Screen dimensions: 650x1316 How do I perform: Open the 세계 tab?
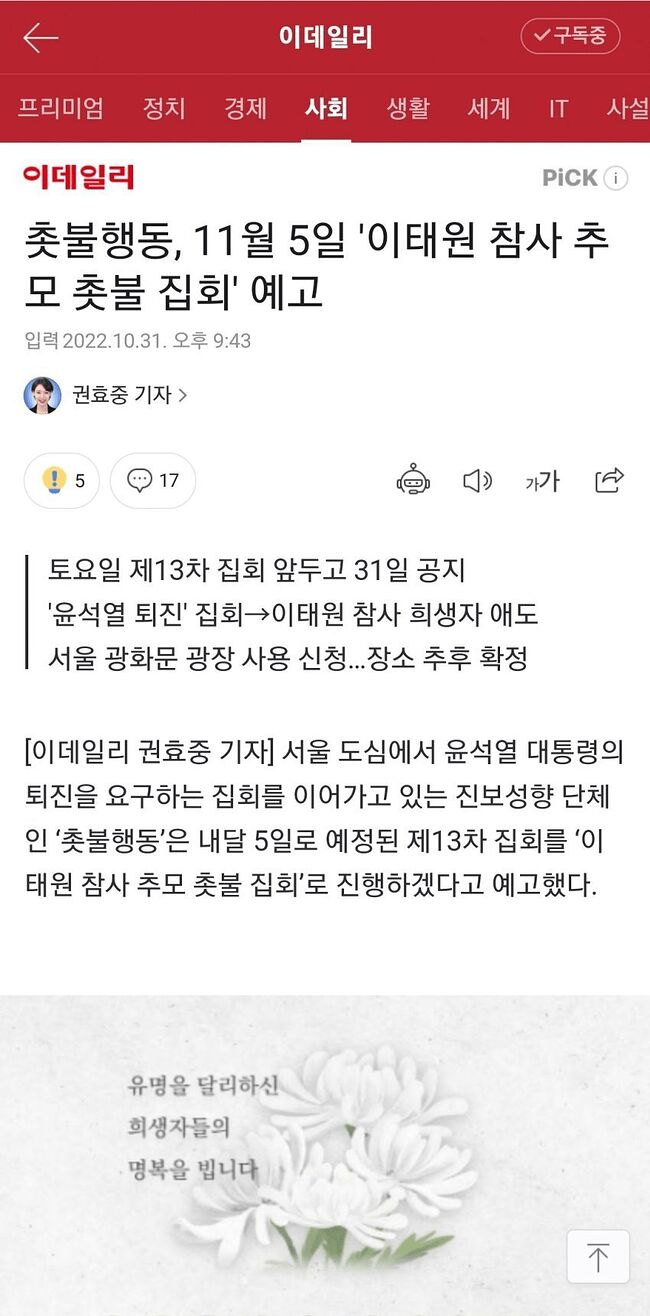(489, 108)
